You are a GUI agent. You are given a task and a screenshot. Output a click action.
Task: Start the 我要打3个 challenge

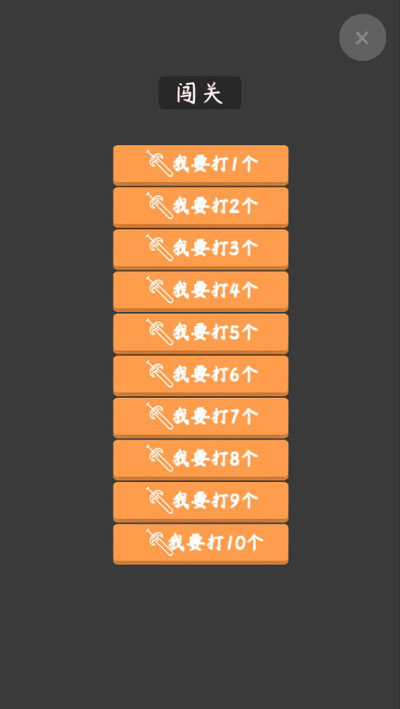coord(201,249)
